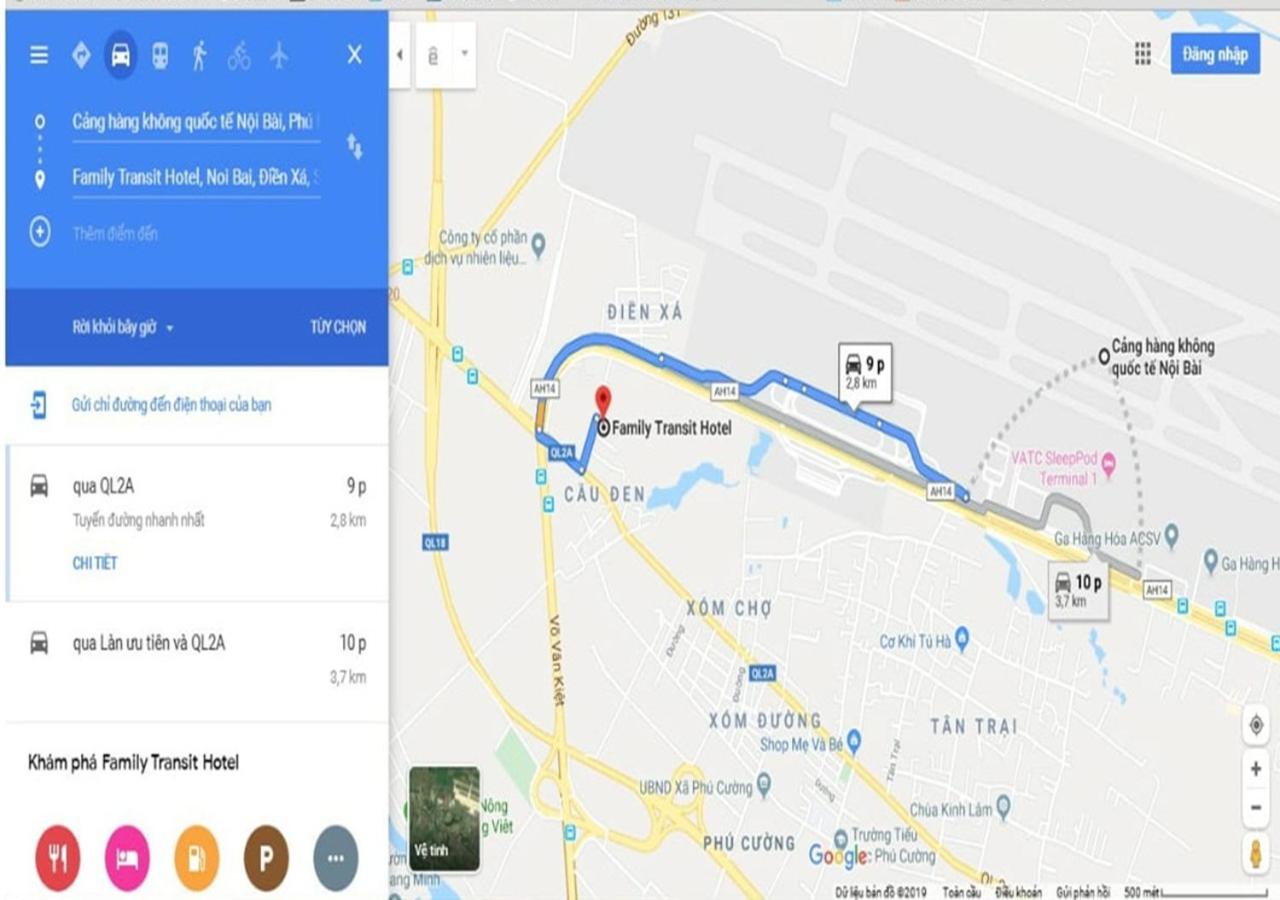Switch to public transit directions
This screenshot has height=900, width=1280.
pos(160,55)
